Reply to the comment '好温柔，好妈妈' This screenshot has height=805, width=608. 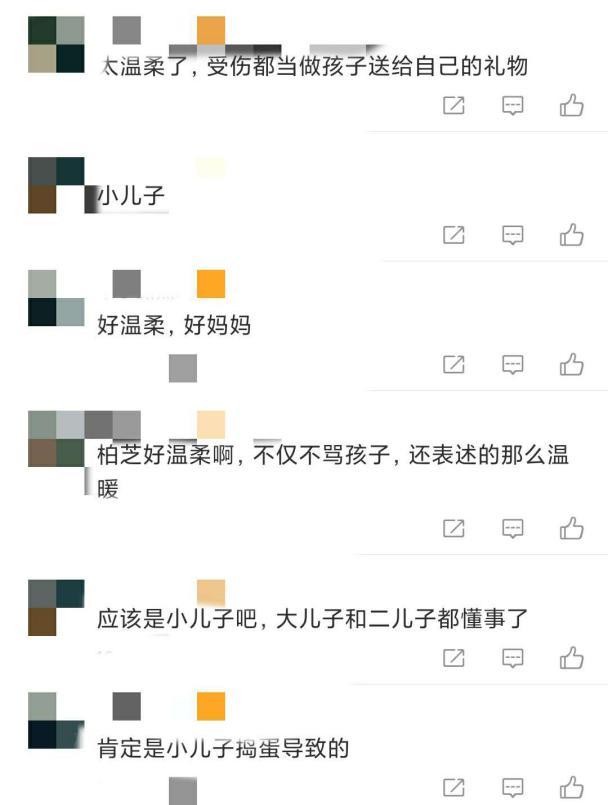[x=513, y=365]
